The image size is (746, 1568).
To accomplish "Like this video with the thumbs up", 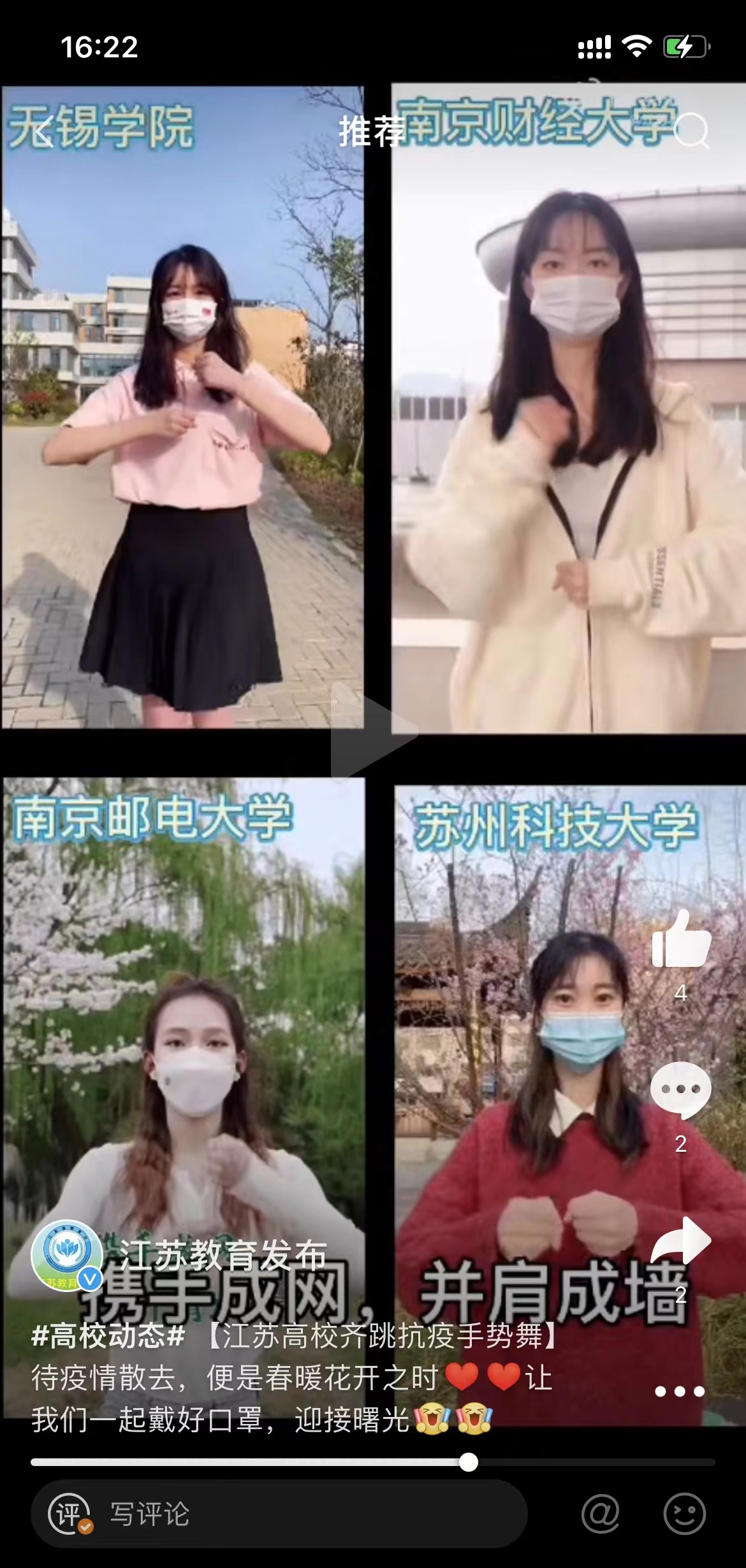I will (x=680, y=939).
